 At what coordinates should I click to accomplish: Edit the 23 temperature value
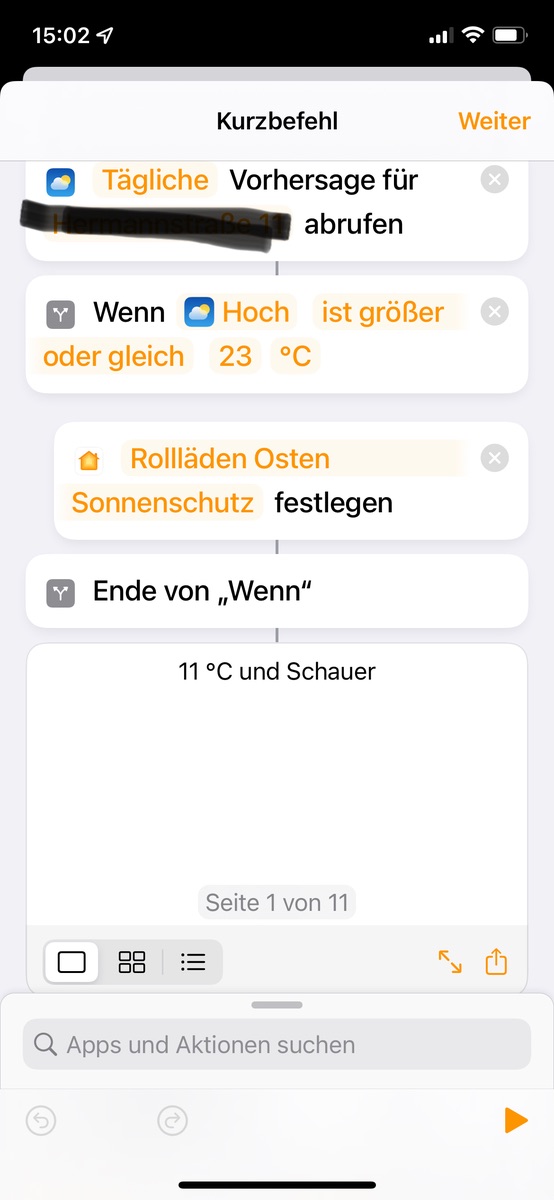coord(235,356)
